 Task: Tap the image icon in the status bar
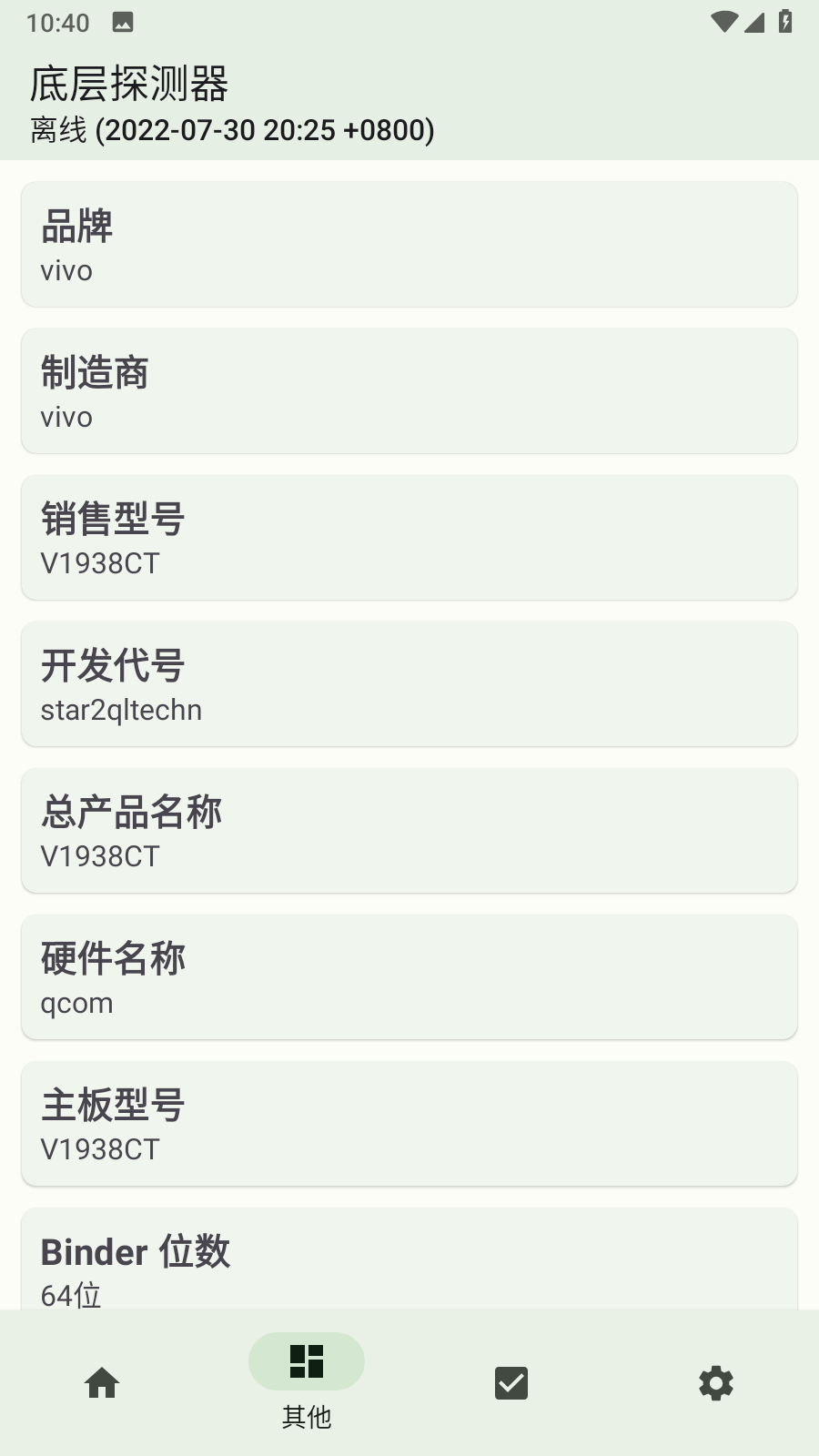tap(122, 20)
